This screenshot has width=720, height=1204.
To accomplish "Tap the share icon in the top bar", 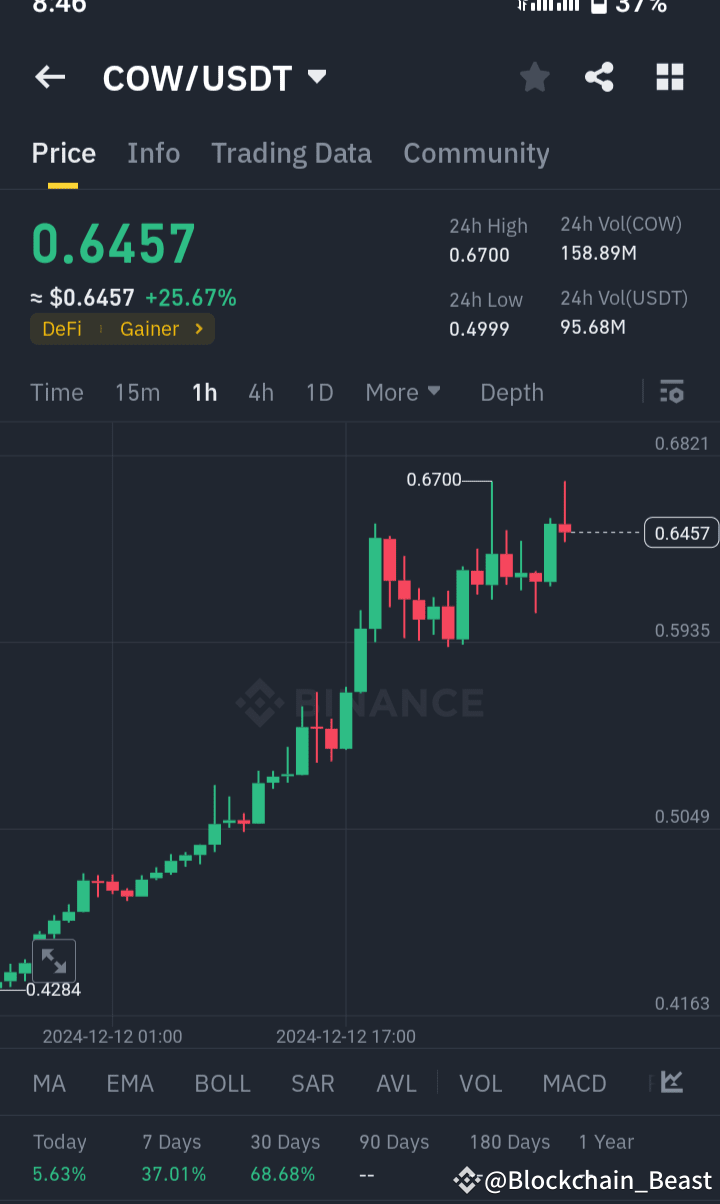I will [x=599, y=77].
